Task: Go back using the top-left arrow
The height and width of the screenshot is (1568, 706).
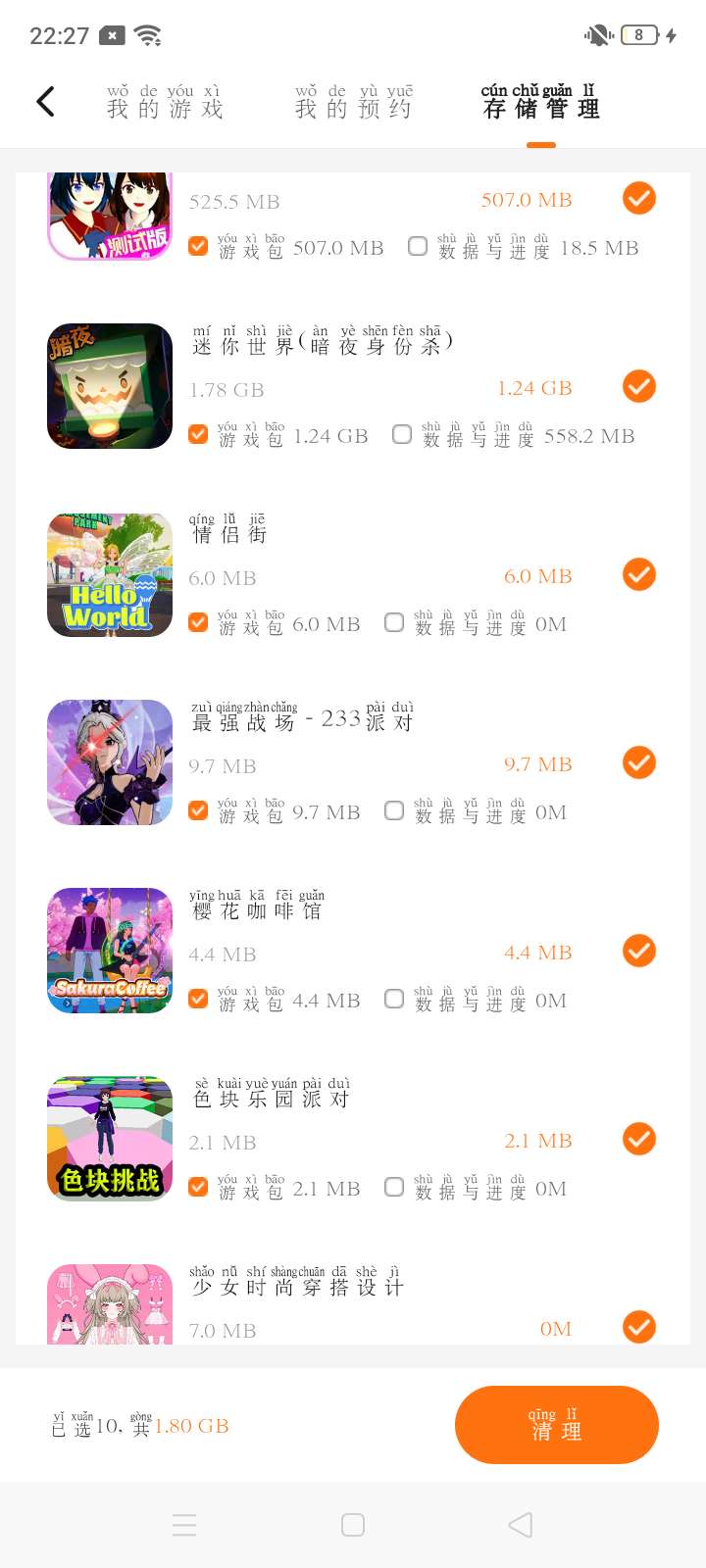Action: tap(45, 102)
